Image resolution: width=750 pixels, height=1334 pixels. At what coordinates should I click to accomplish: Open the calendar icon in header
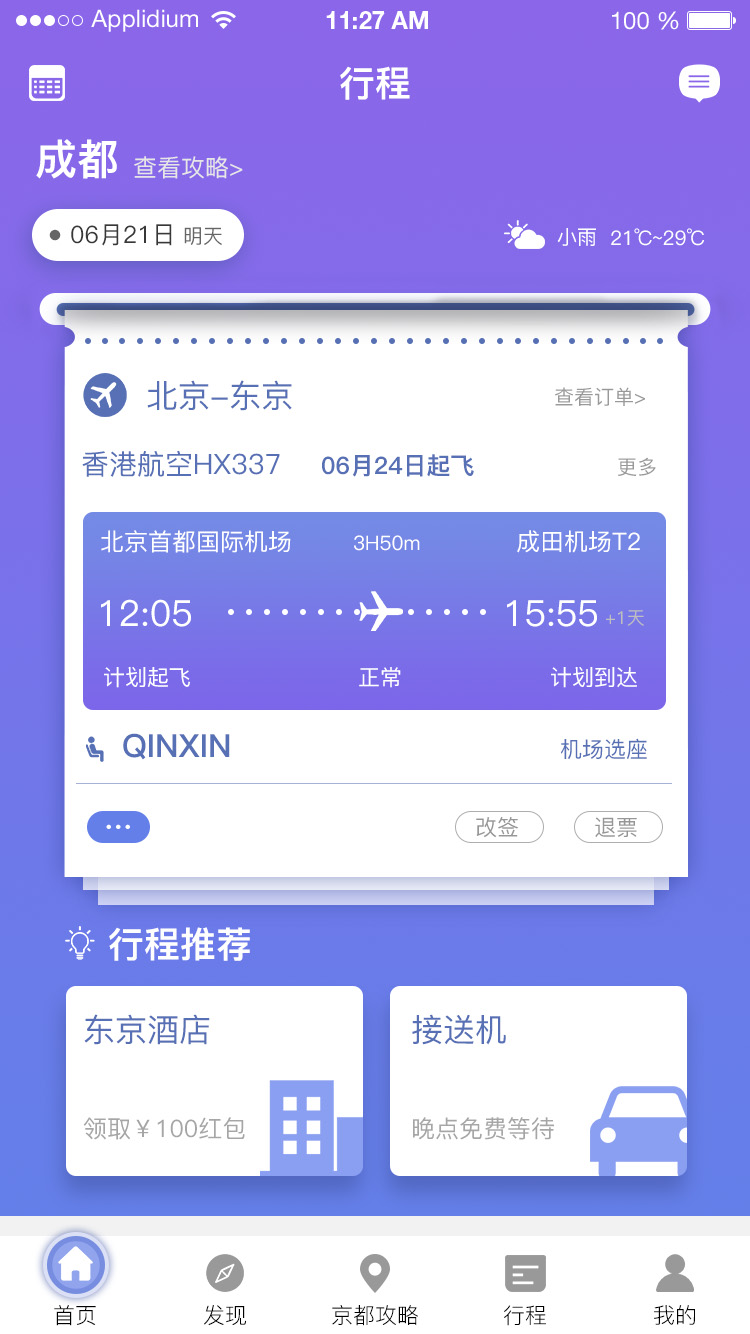coord(47,83)
